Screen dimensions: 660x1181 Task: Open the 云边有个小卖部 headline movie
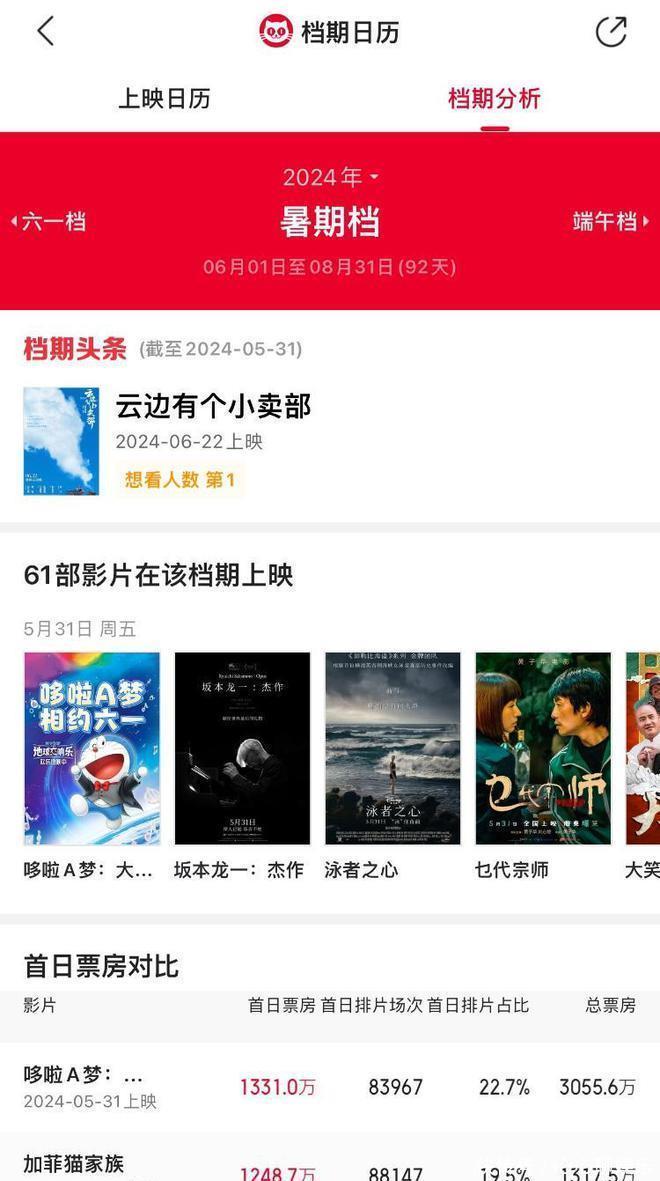[212, 406]
